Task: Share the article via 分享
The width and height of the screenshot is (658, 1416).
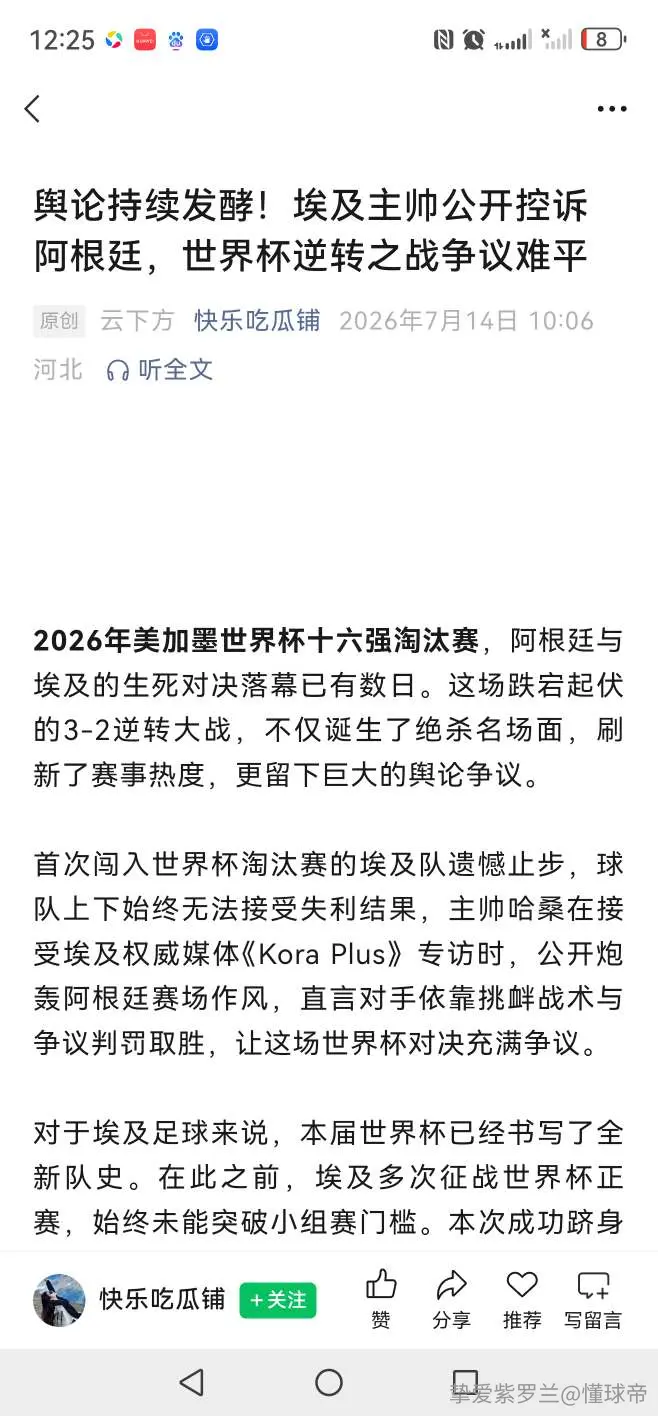Action: pyautogui.click(x=452, y=1300)
